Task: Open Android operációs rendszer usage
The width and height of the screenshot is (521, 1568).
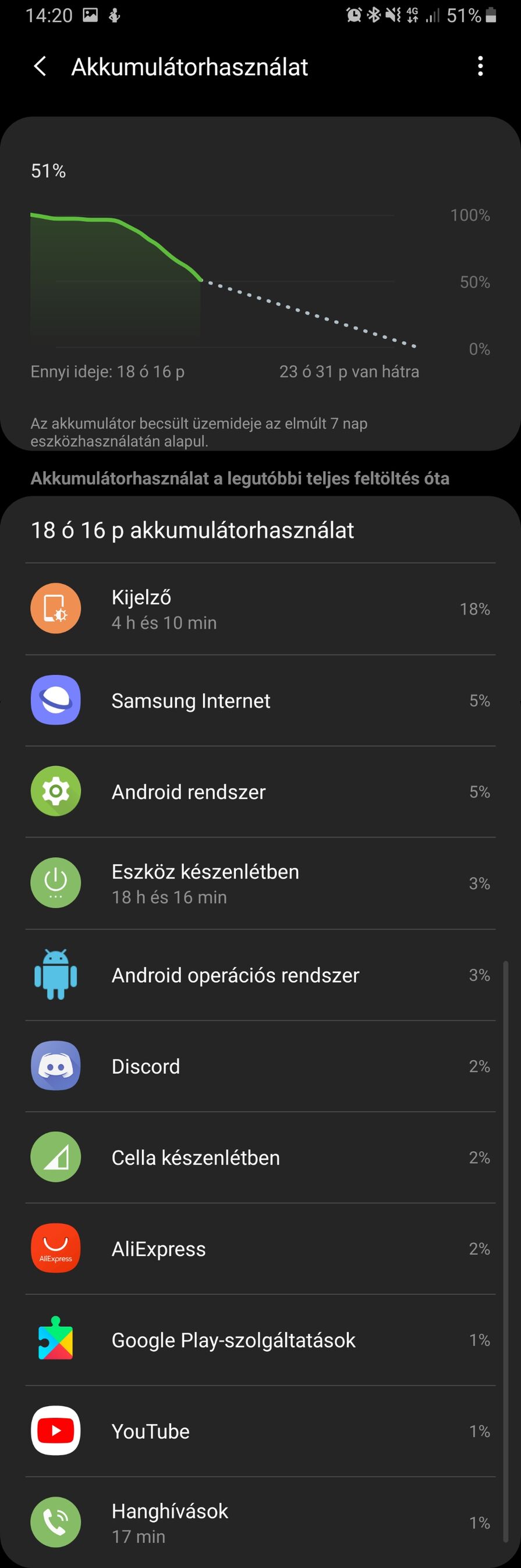Action: click(261, 975)
